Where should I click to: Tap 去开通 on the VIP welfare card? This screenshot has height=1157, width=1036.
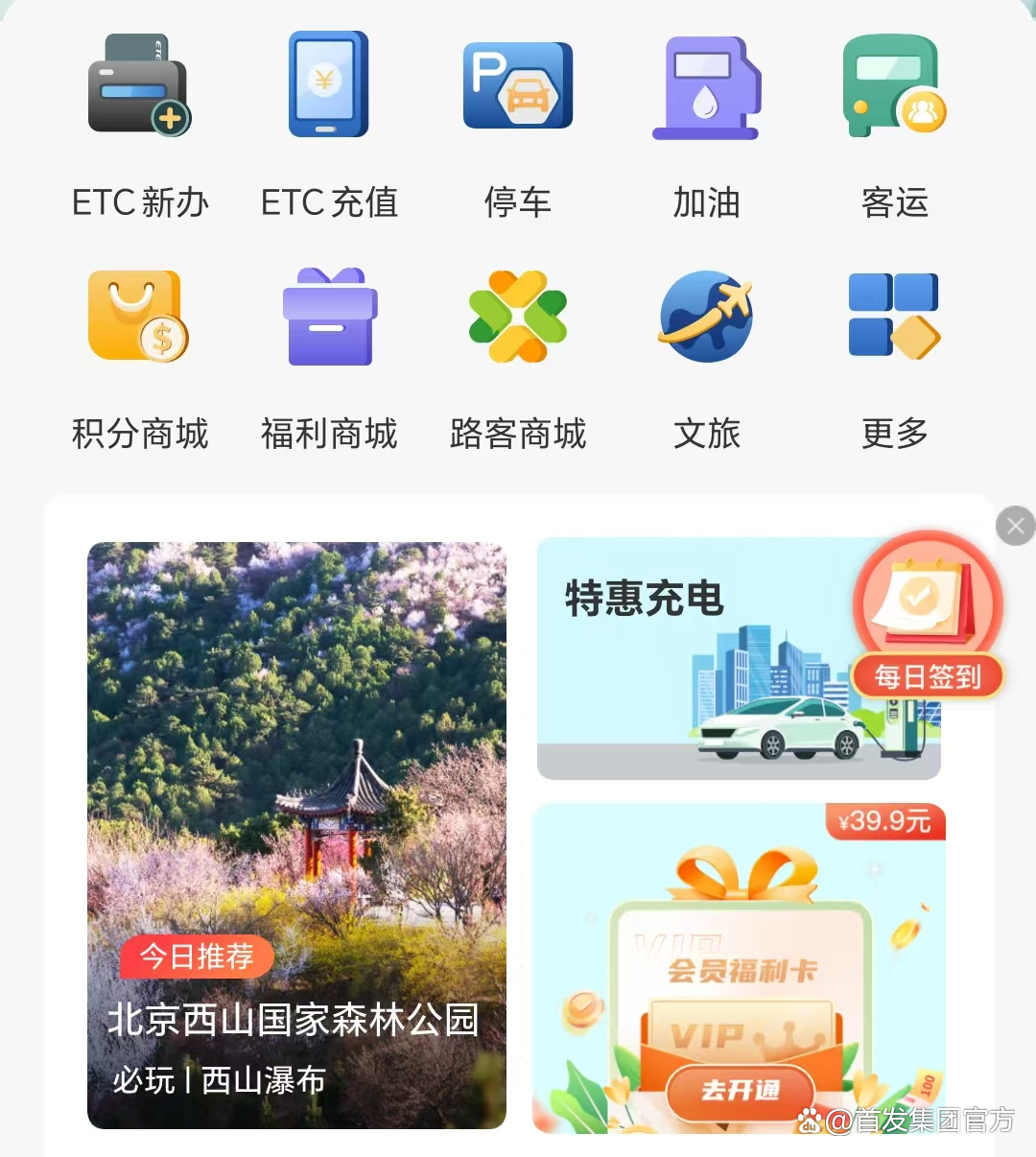[740, 1091]
